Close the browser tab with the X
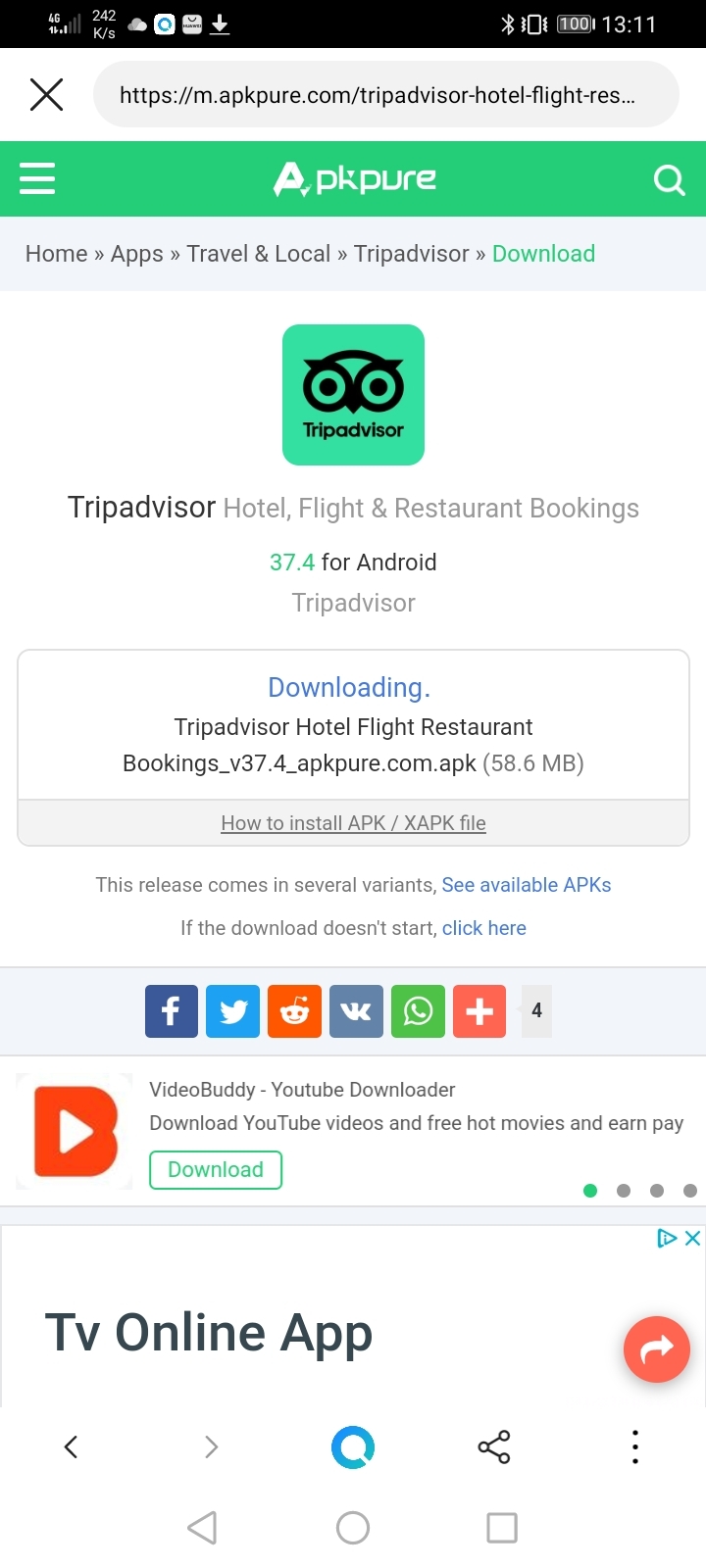The width and height of the screenshot is (706, 1568). pyautogui.click(x=46, y=95)
